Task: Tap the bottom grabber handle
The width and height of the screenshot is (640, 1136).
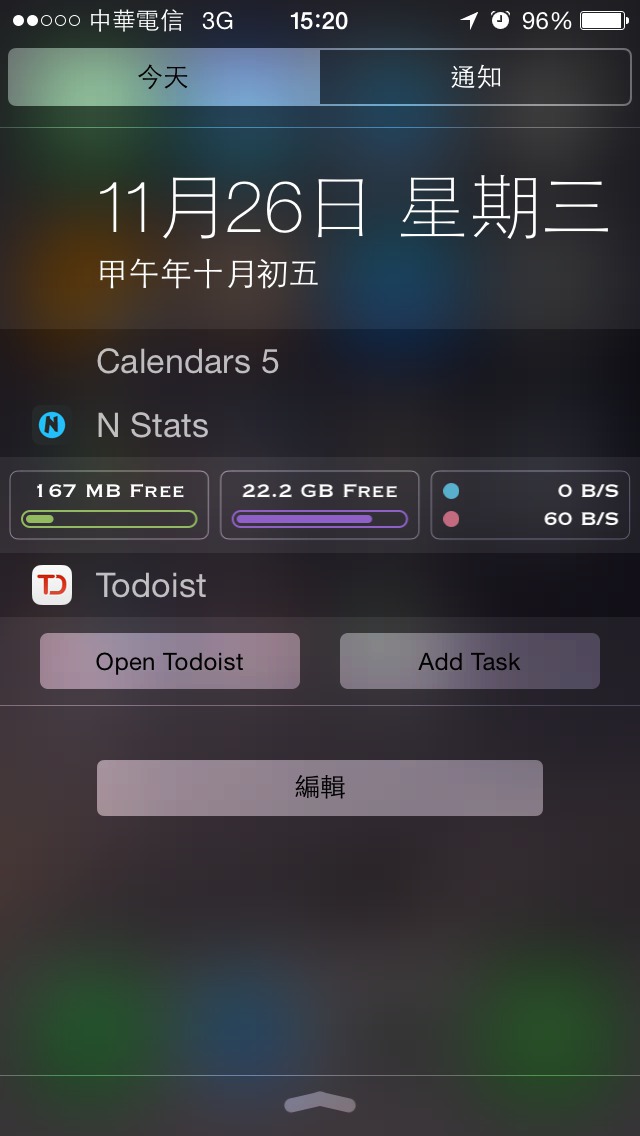Action: tap(320, 1103)
